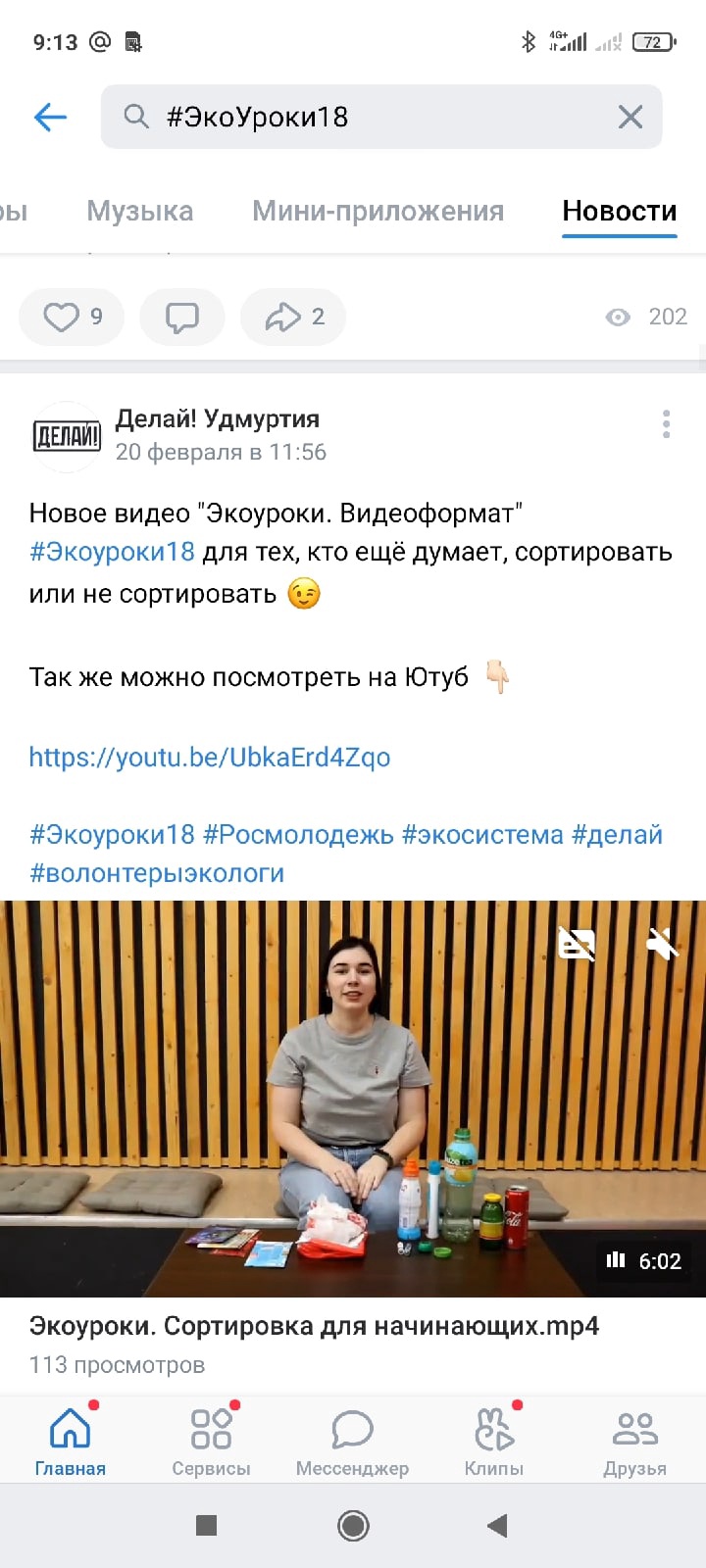Open the #волонтерыэкологи hashtag
This screenshot has height=1568, width=706.
tap(157, 873)
